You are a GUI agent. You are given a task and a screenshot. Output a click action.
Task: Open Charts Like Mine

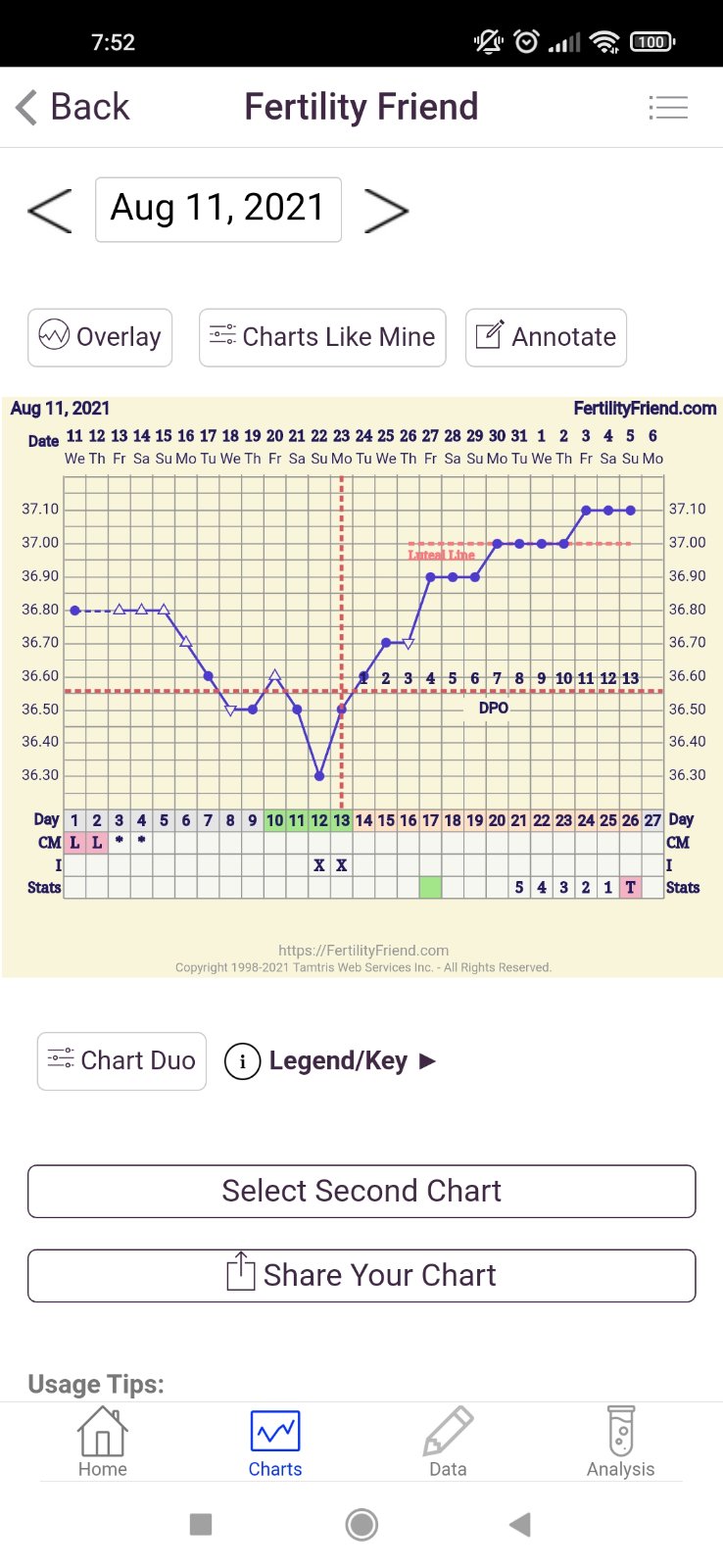click(322, 337)
